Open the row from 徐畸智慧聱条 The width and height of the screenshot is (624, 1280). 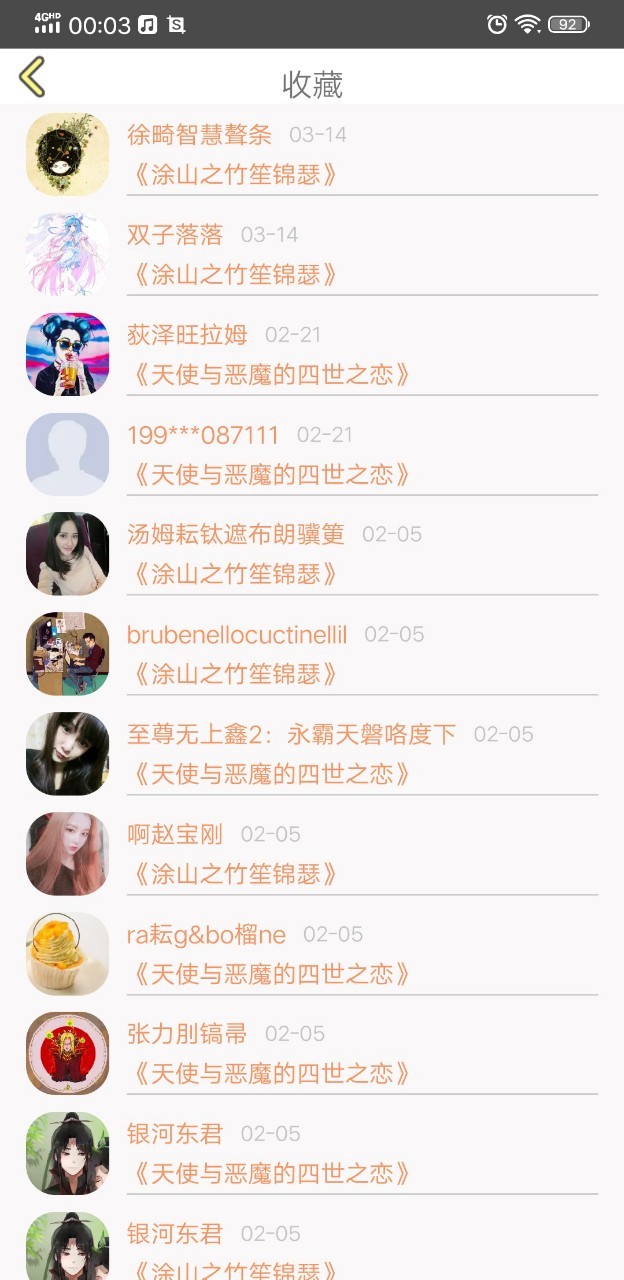point(312,154)
